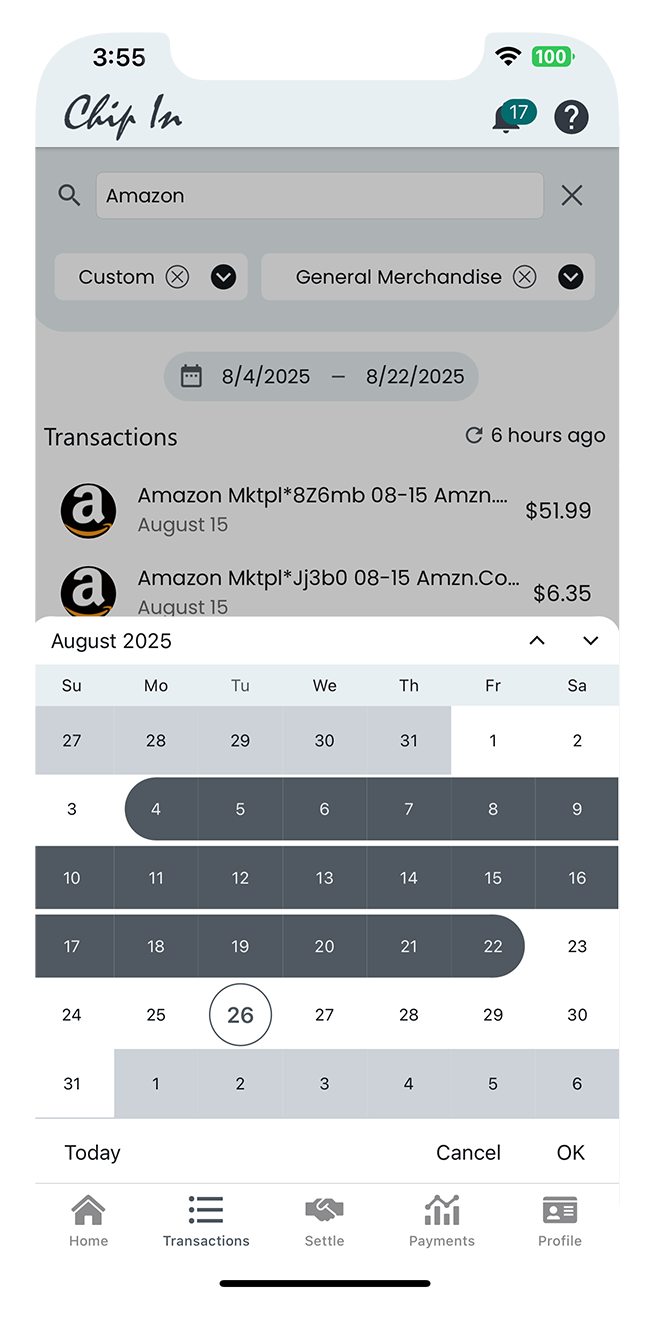Switch to the Settle tab

click(324, 1221)
